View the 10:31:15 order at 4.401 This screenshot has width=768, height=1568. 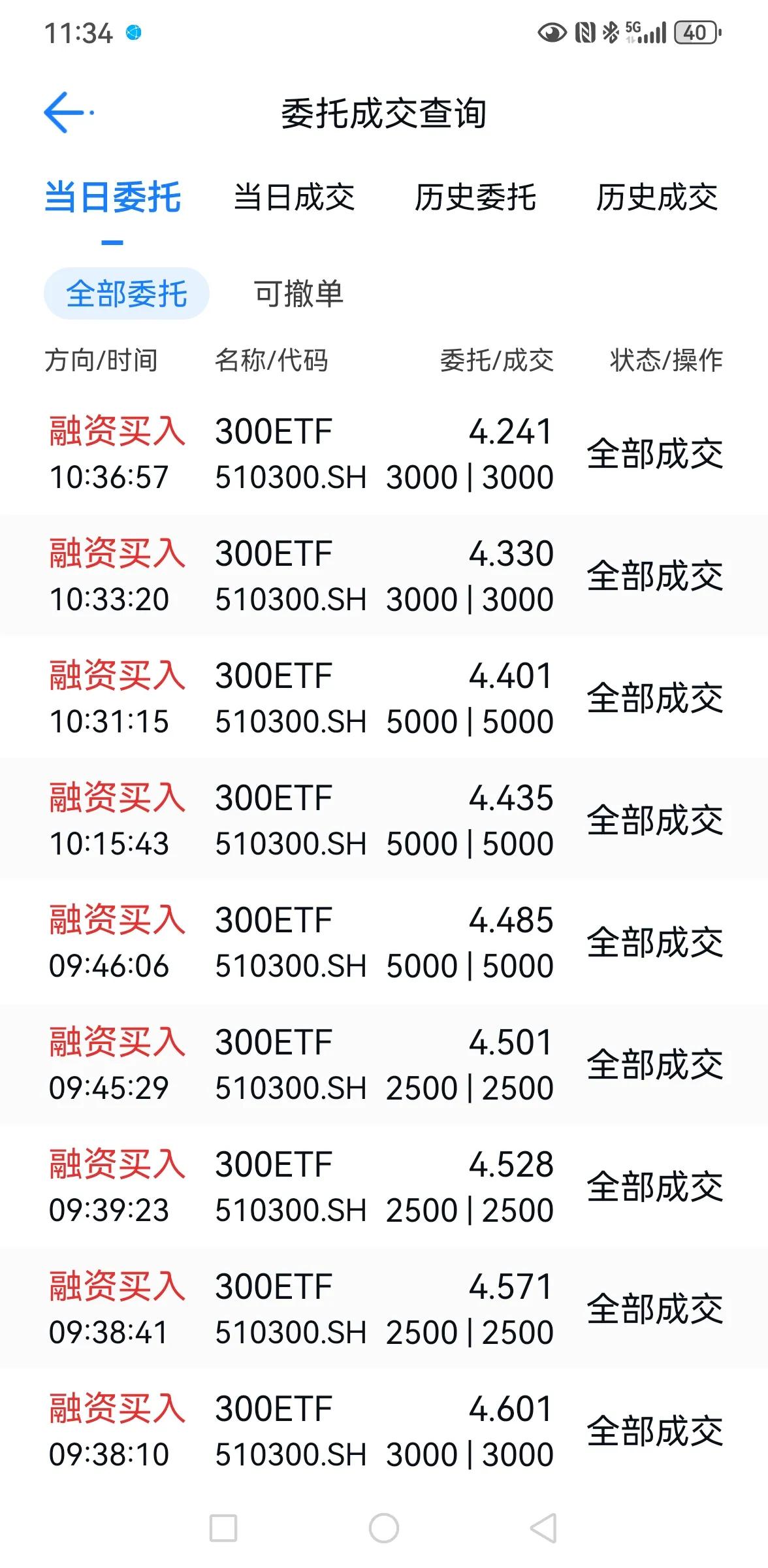pyautogui.click(x=384, y=698)
